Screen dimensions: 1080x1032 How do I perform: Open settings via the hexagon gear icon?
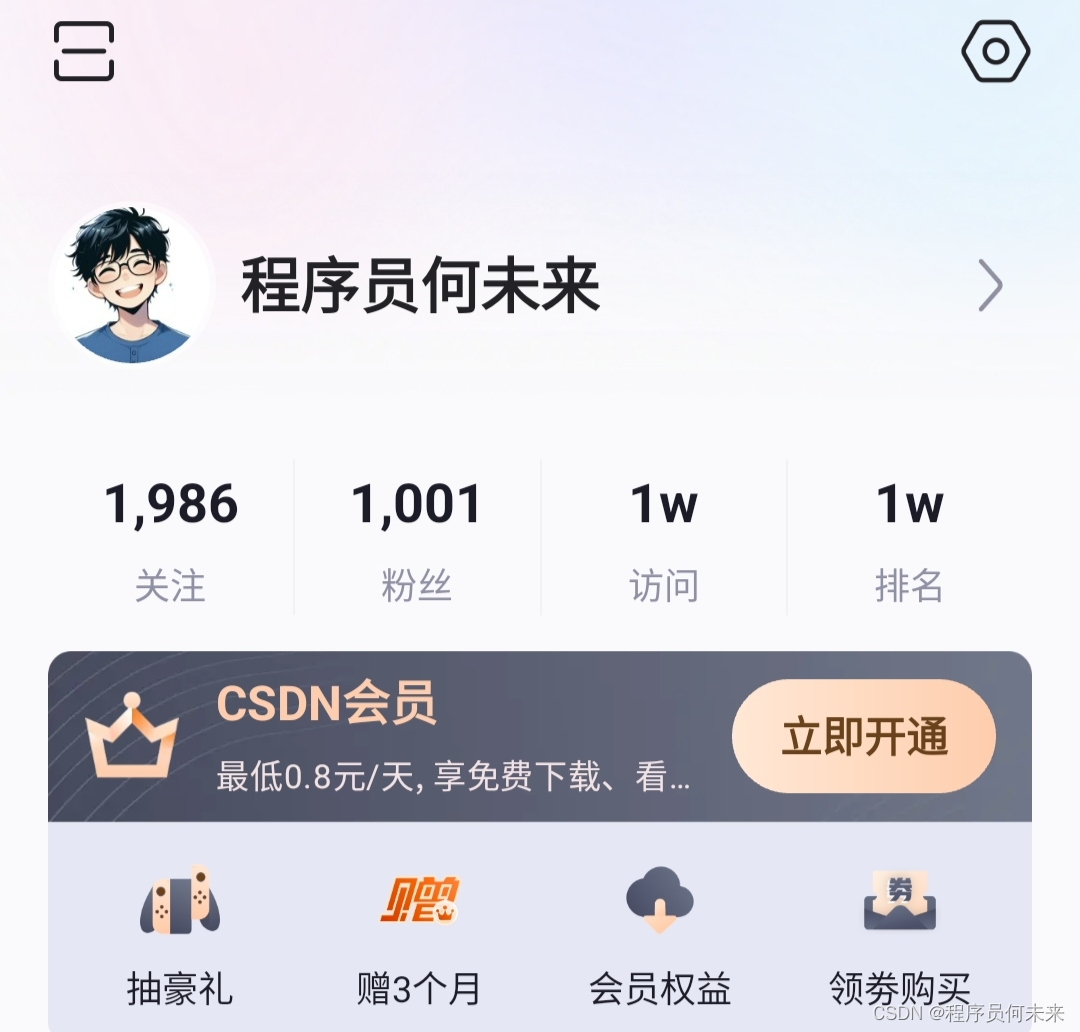point(995,51)
